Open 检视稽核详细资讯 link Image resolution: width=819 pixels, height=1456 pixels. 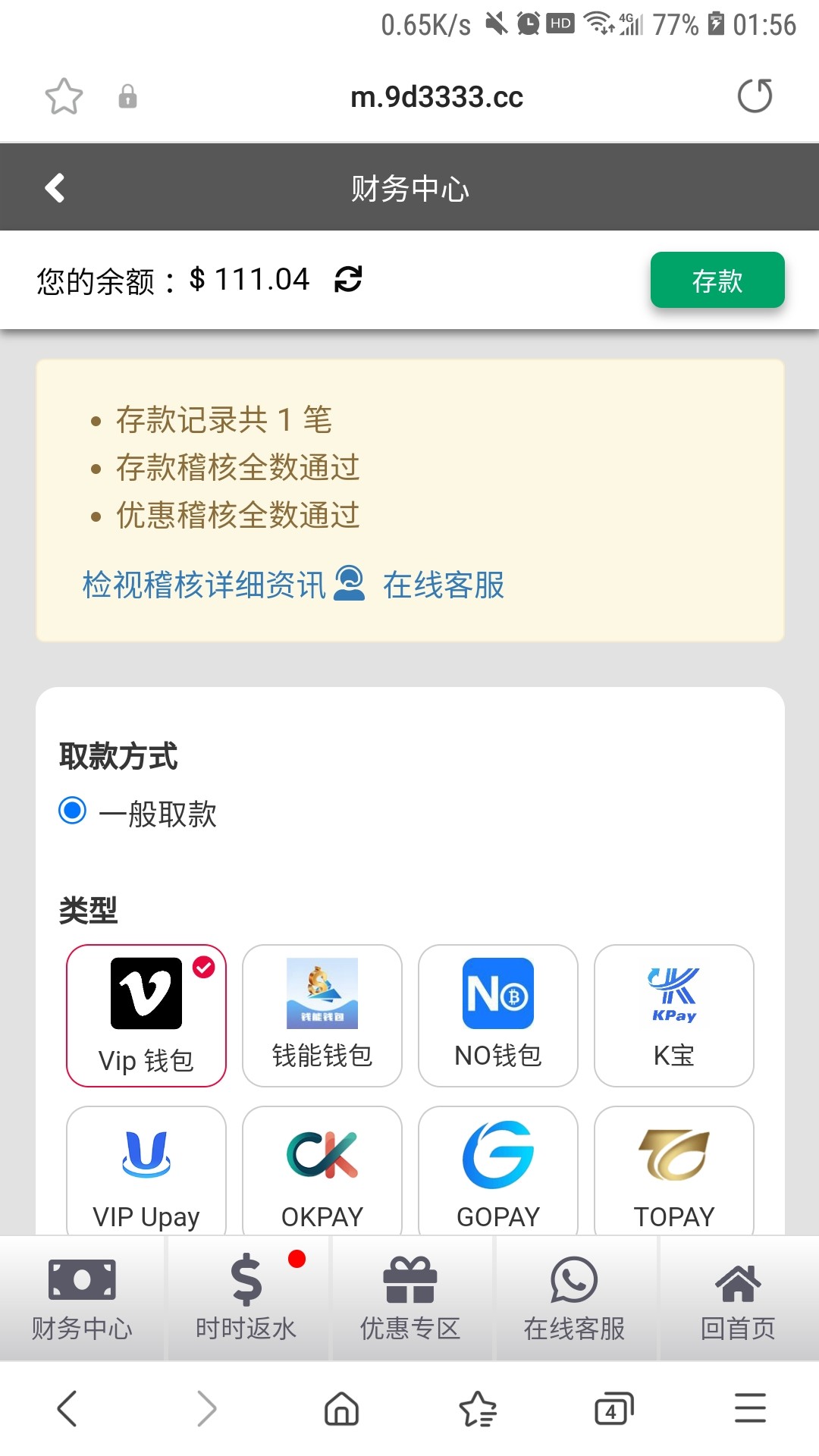[204, 585]
